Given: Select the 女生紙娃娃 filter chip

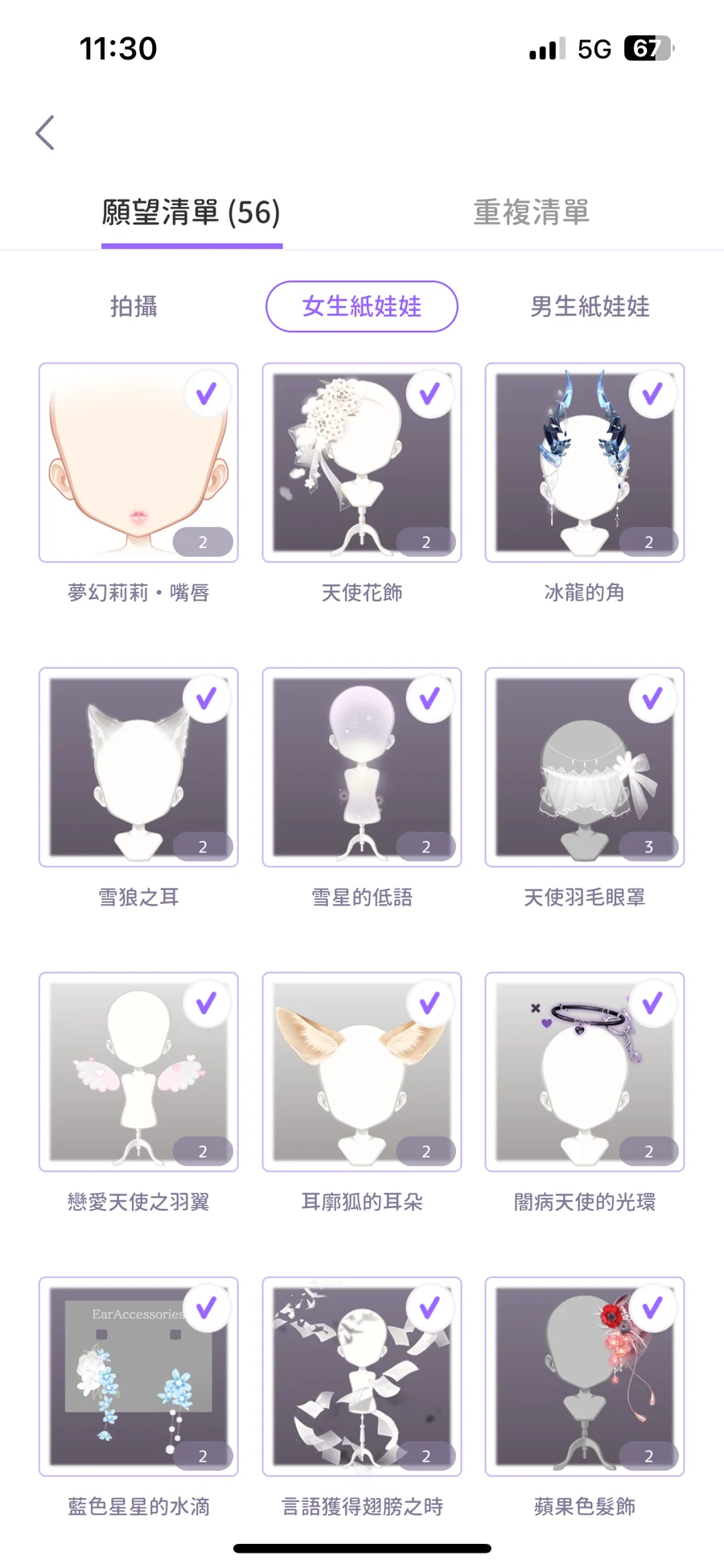Looking at the screenshot, I should coord(361,307).
